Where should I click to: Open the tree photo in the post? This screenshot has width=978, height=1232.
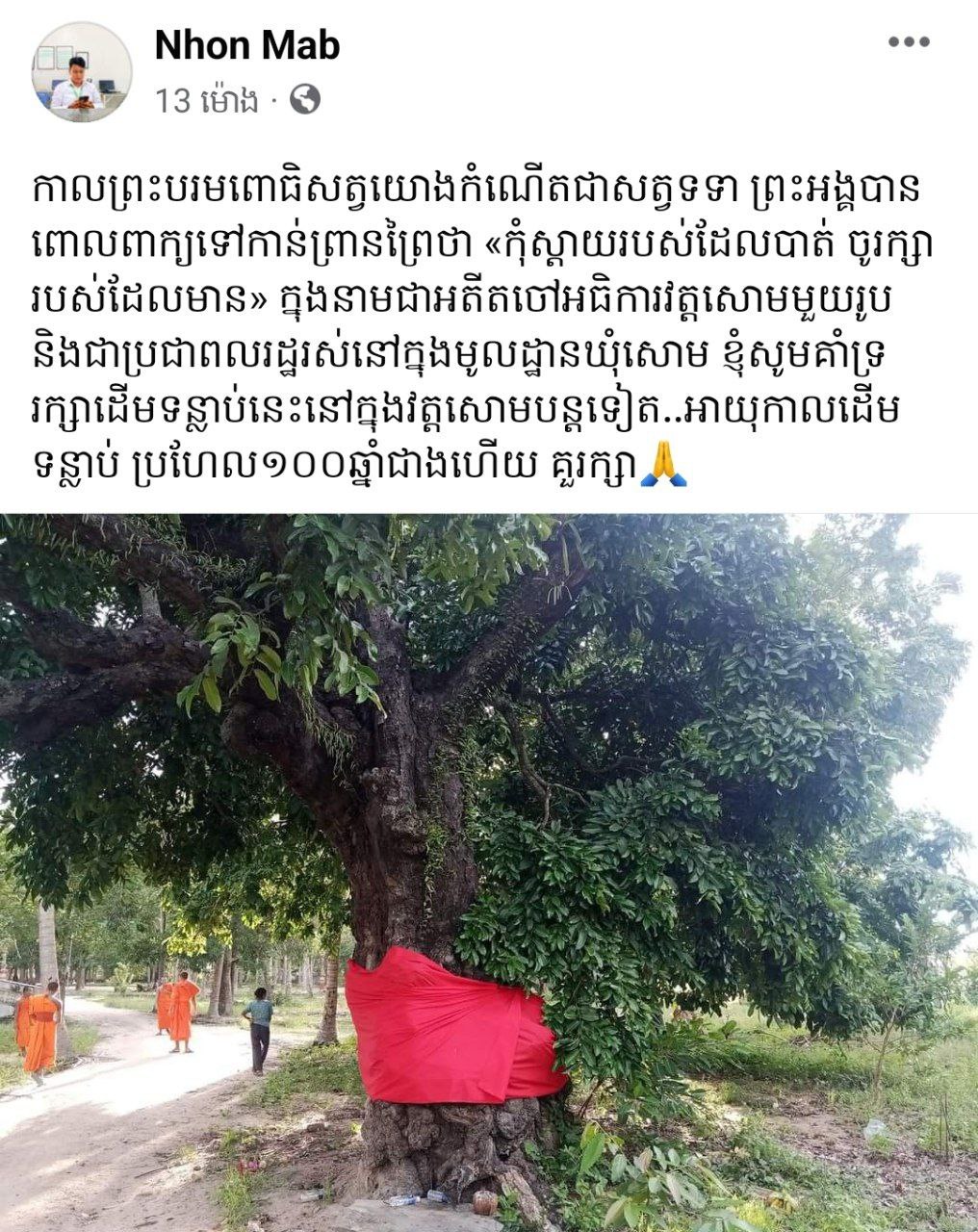coord(489,871)
